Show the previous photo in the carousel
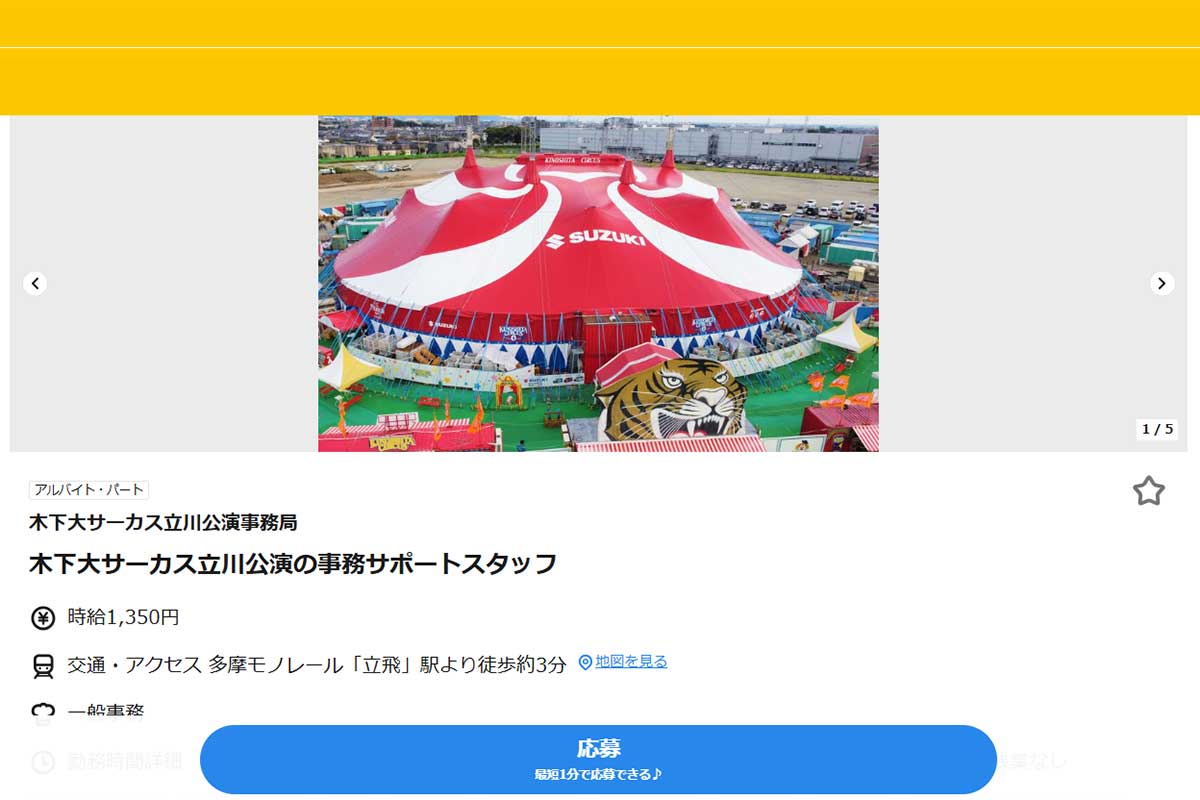The width and height of the screenshot is (1200, 800). pos(35,284)
